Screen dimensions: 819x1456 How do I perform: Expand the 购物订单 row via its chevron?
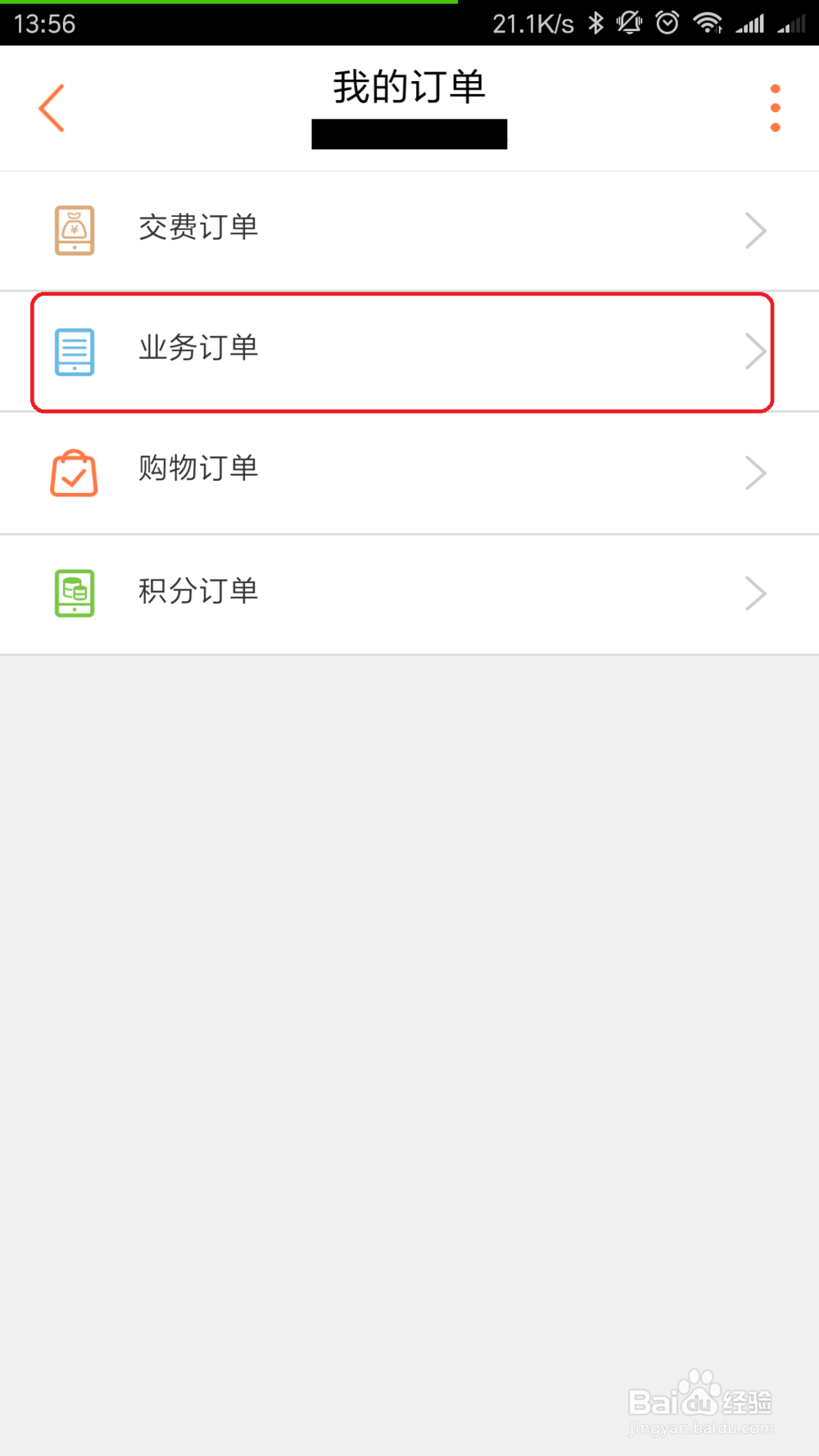point(755,471)
